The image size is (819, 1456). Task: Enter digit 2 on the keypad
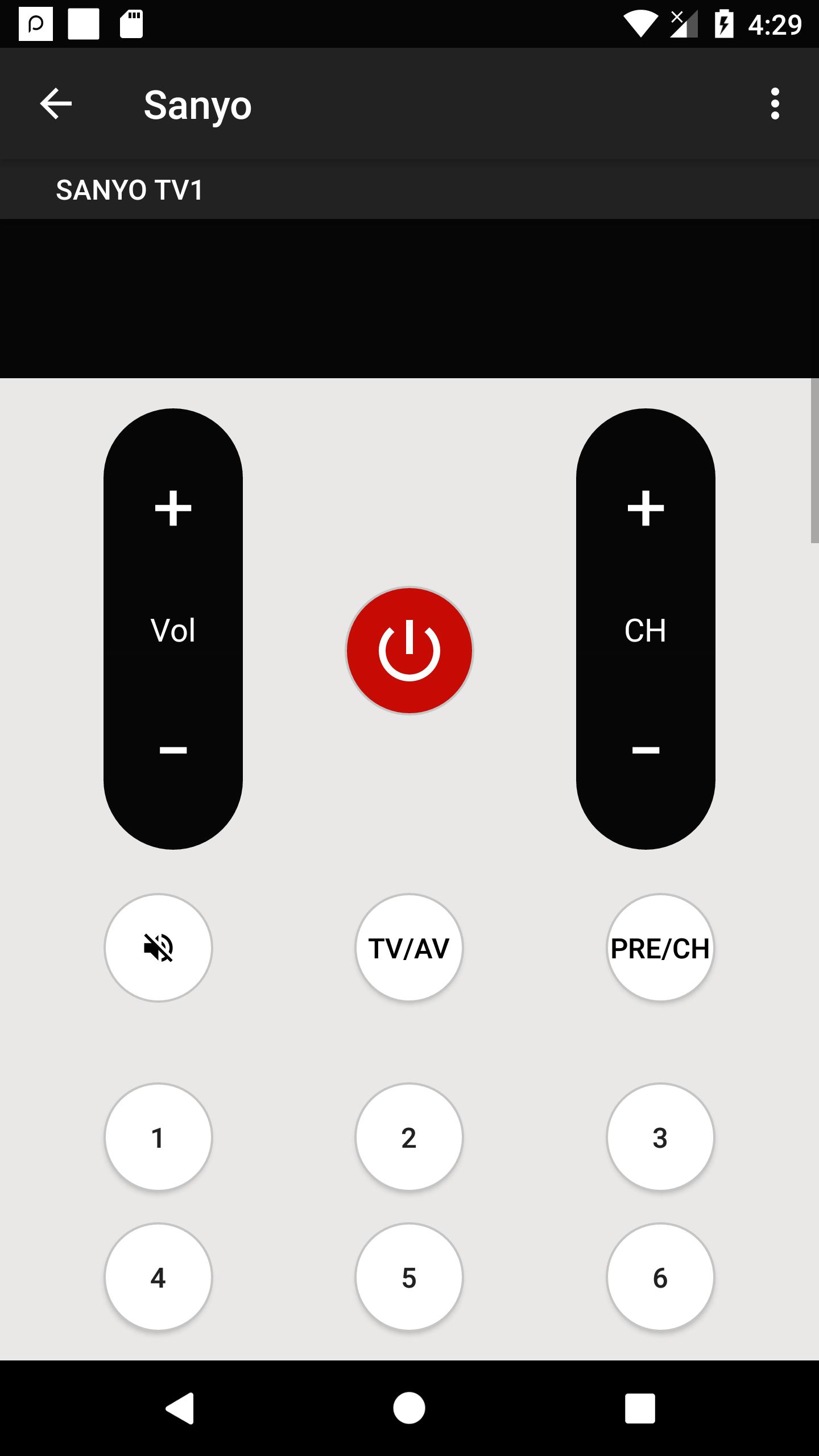409,1137
